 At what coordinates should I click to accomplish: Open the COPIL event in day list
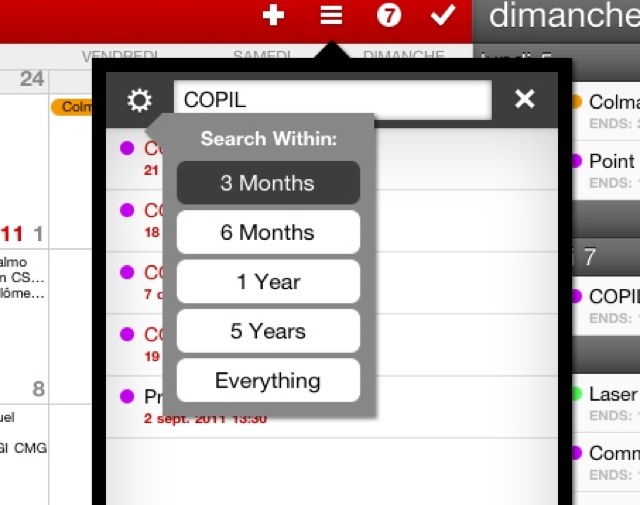click(x=606, y=305)
